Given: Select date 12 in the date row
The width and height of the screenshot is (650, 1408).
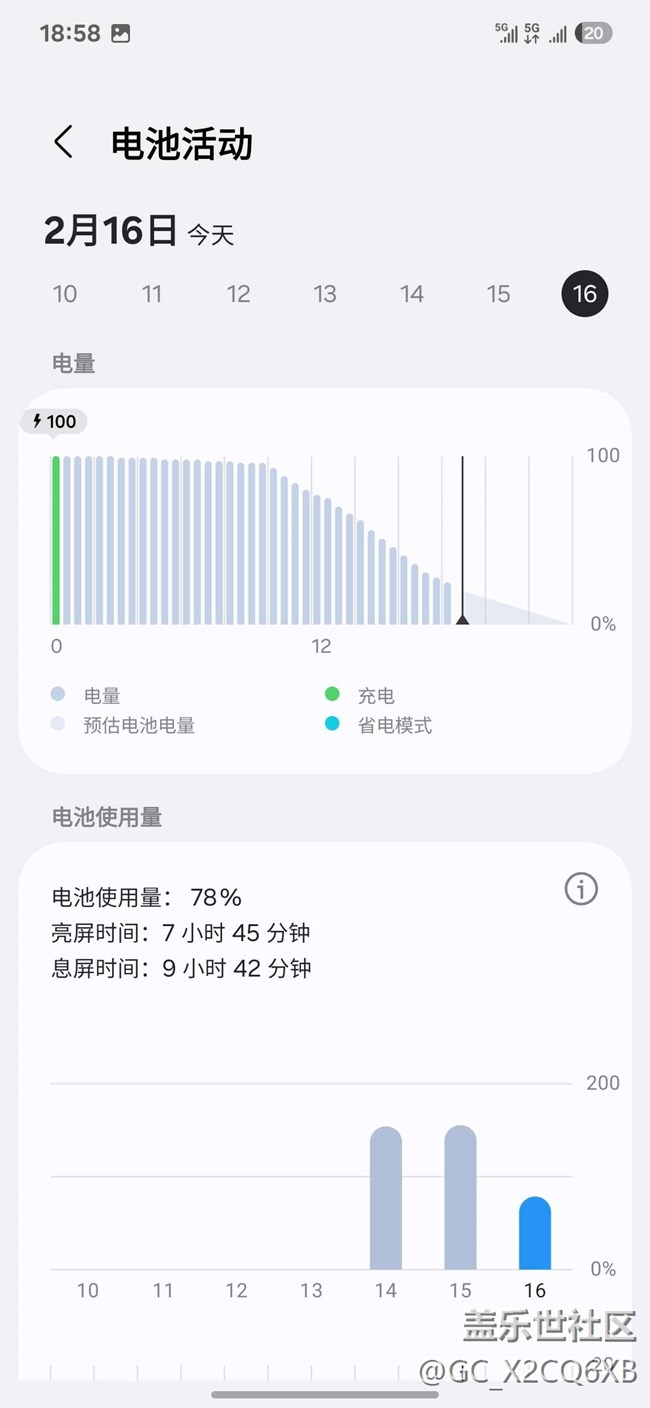Looking at the screenshot, I should (238, 294).
